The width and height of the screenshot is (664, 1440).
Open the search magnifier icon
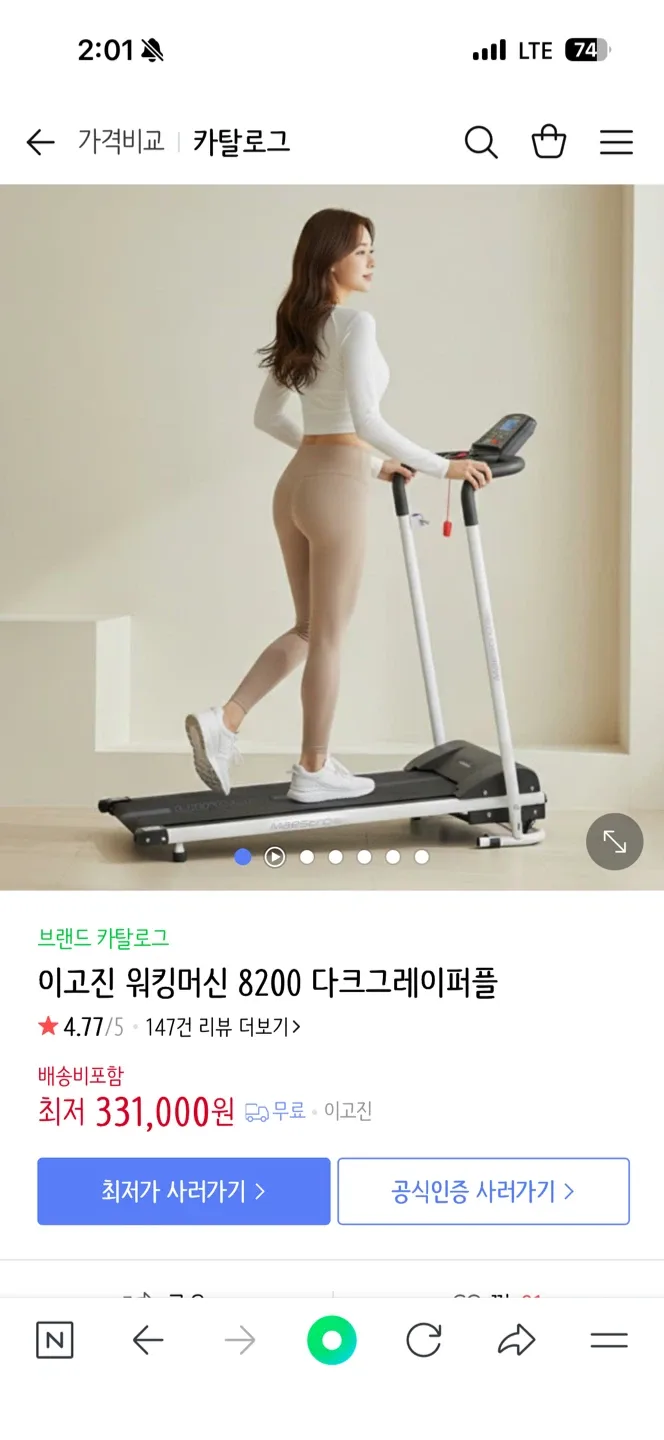[x=481, y=142]
